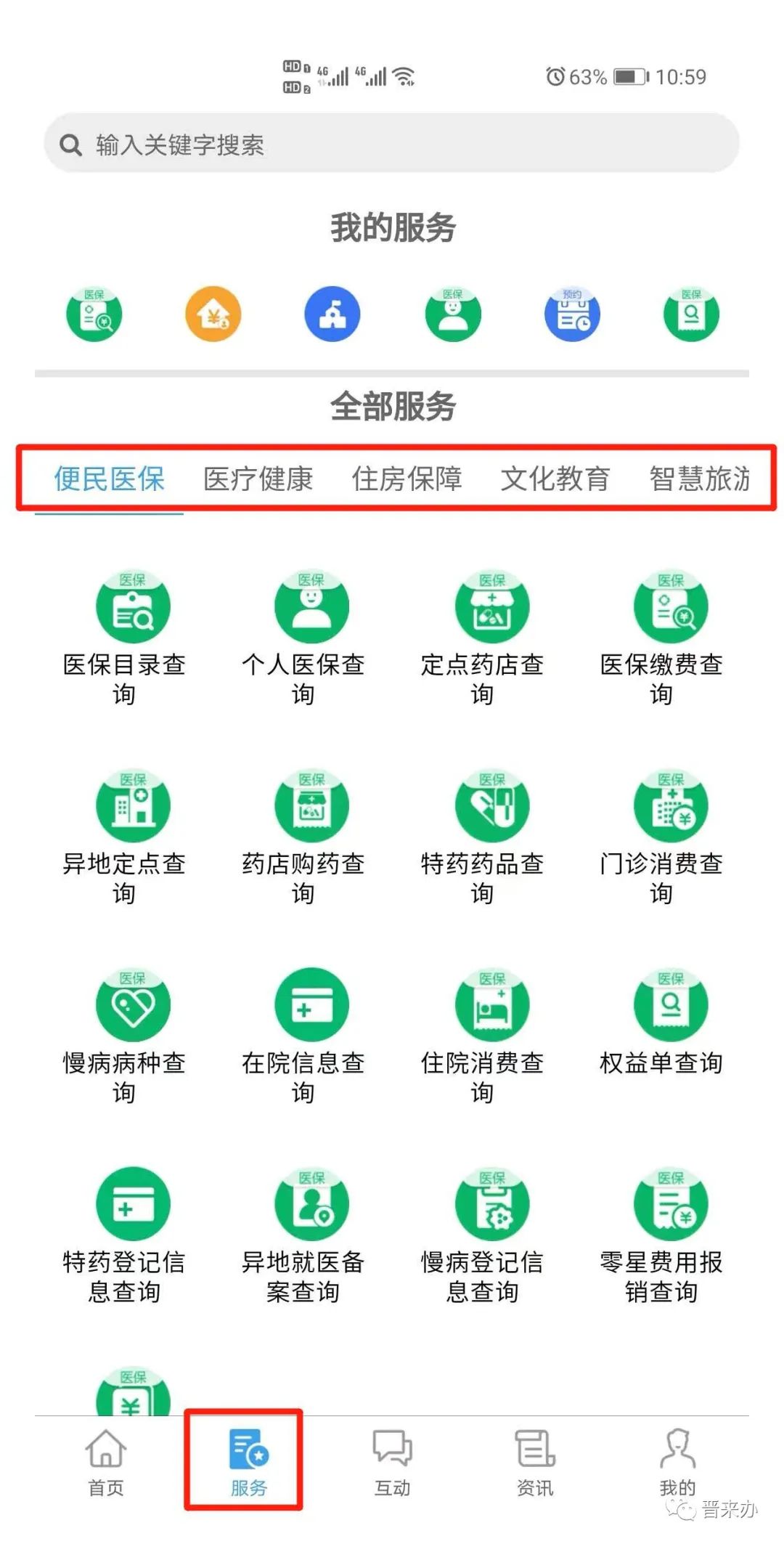Image resolution: width=784 pixels, height=1544 pixels.
Task: Open 权益单查询 service
Action: pos(671,1007)
